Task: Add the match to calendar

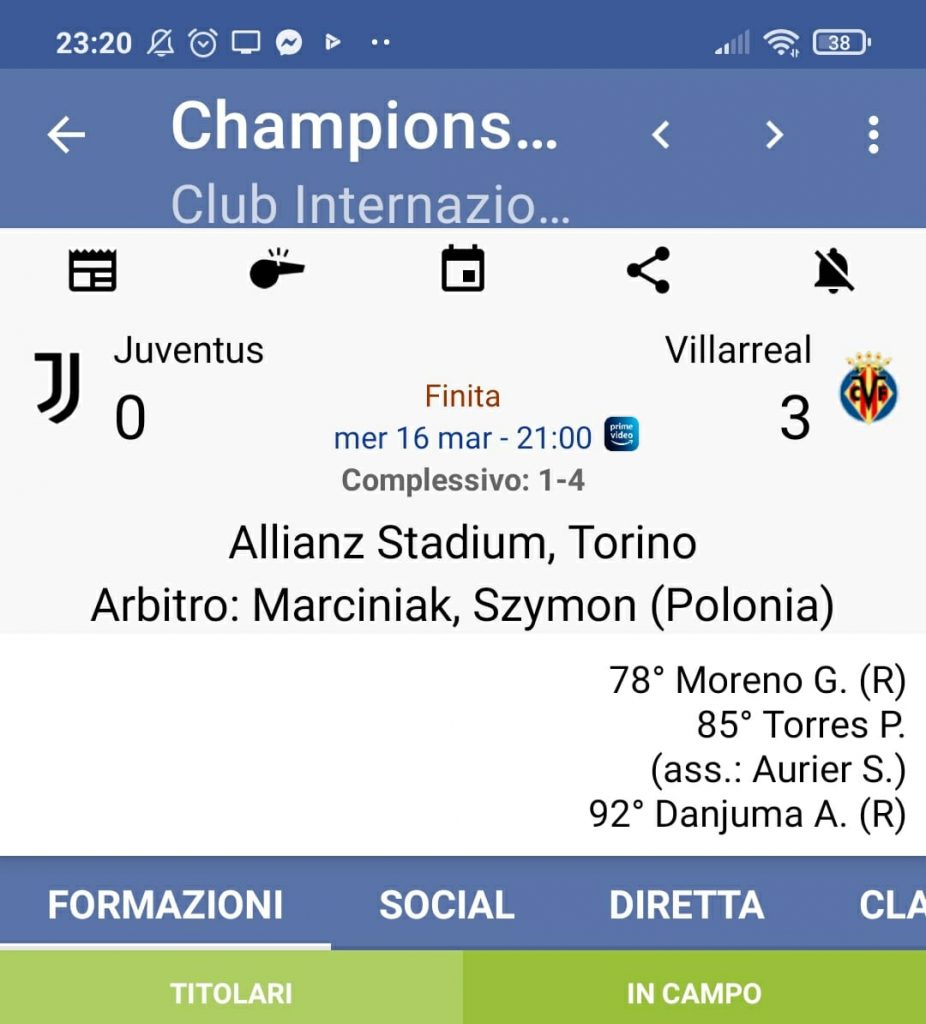Action: (463, 270)
